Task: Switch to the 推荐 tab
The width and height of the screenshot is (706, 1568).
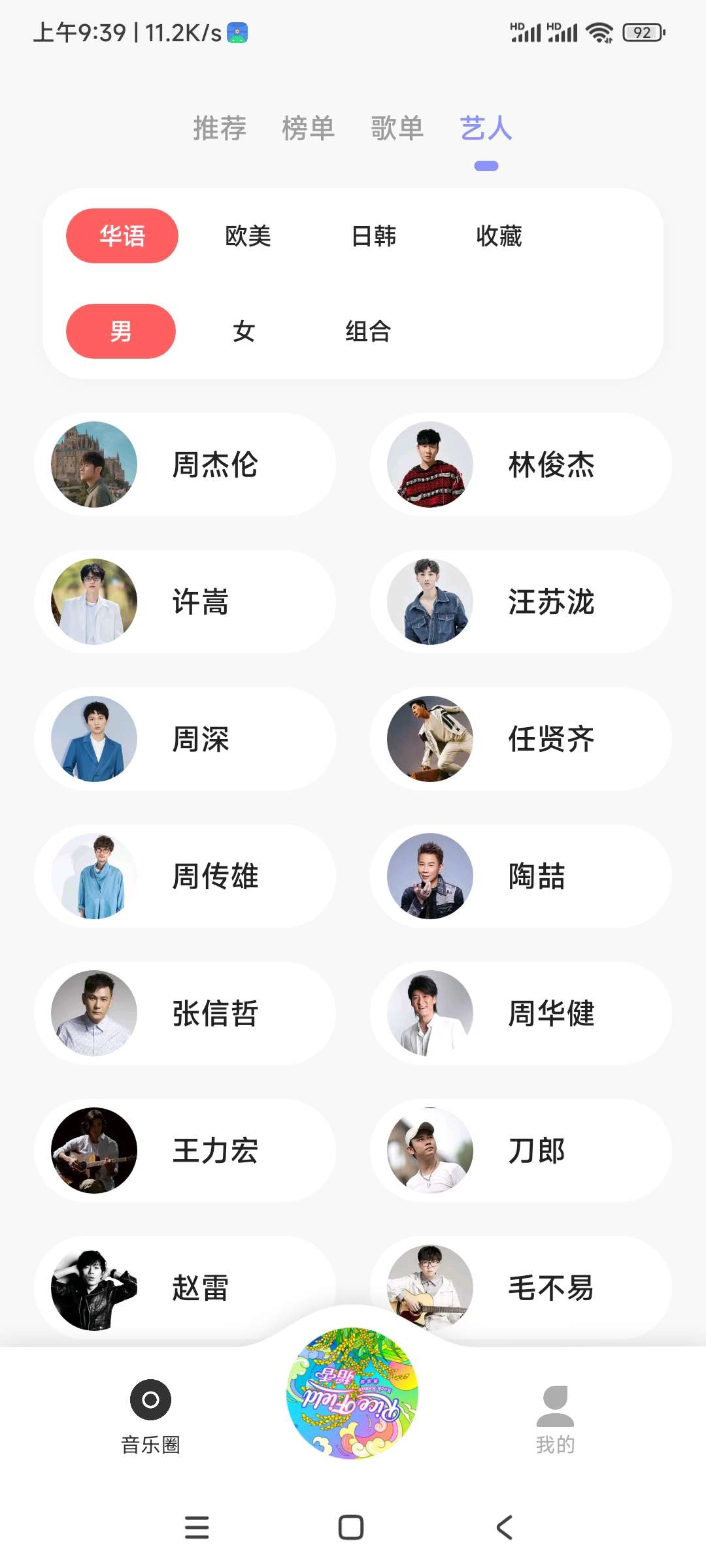Action: pyautogui.click(x=220, y=128)
